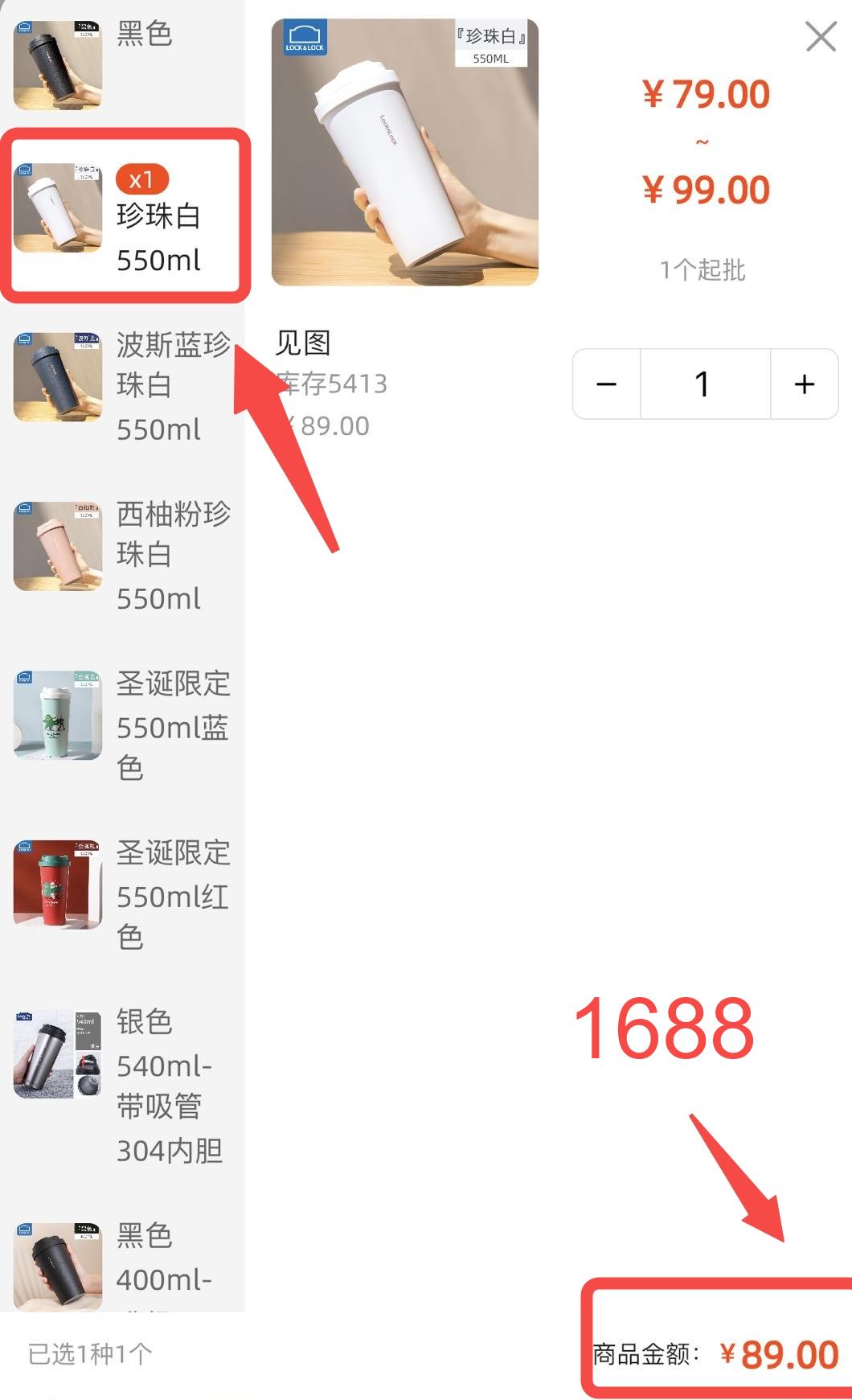Decrease quantity with the minus button

(x=605, y=384)
